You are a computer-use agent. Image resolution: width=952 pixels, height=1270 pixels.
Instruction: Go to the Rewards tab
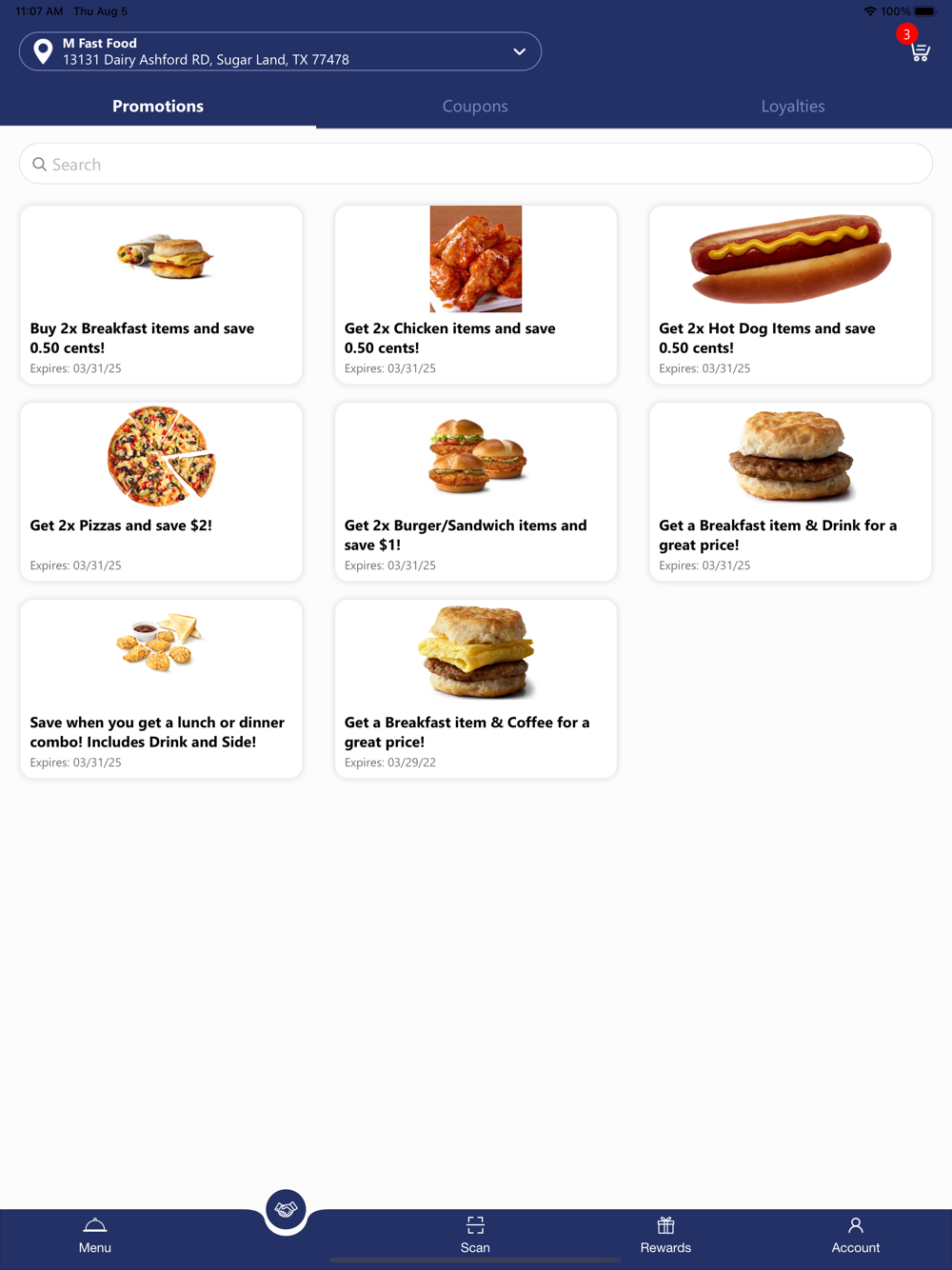[665, 1236]
